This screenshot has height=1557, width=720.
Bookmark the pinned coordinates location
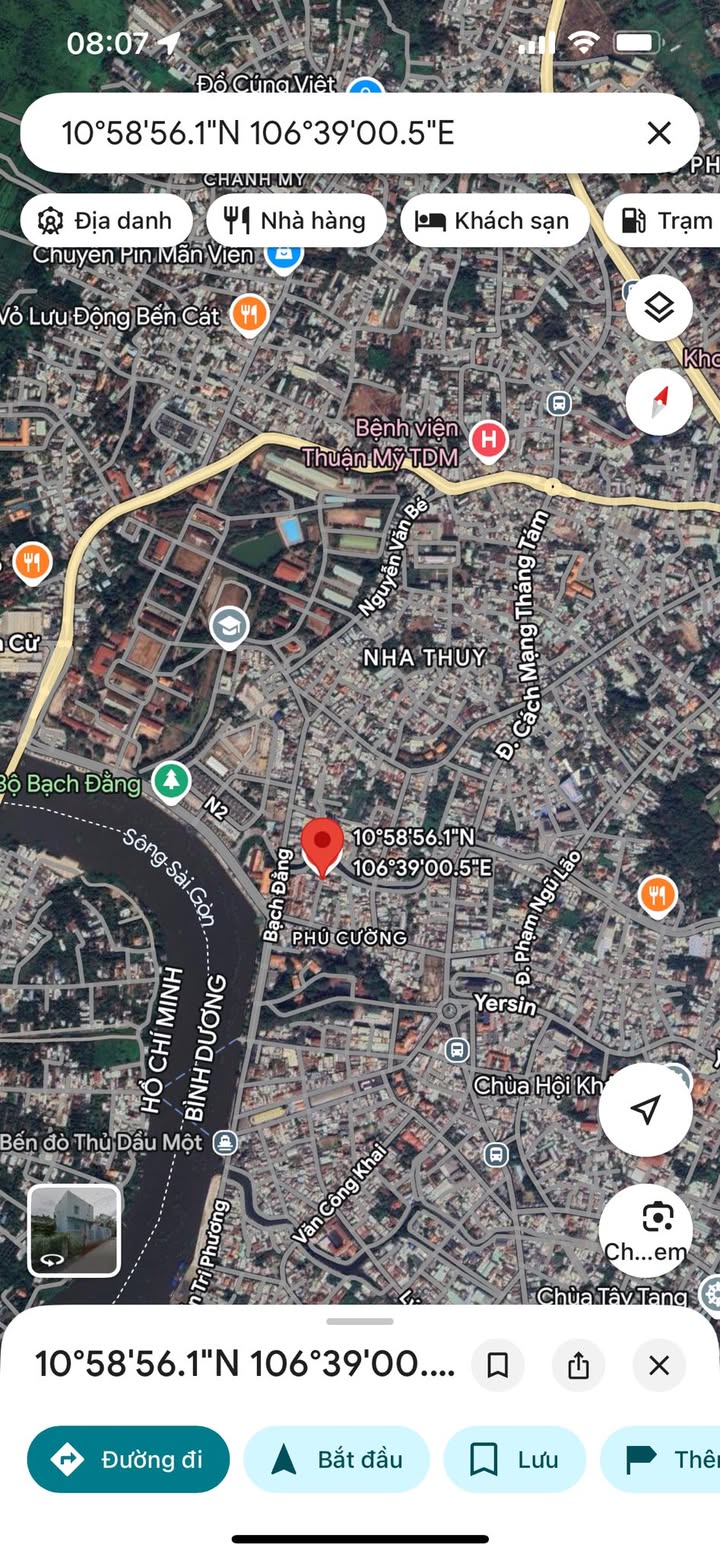coord(498,1365)
